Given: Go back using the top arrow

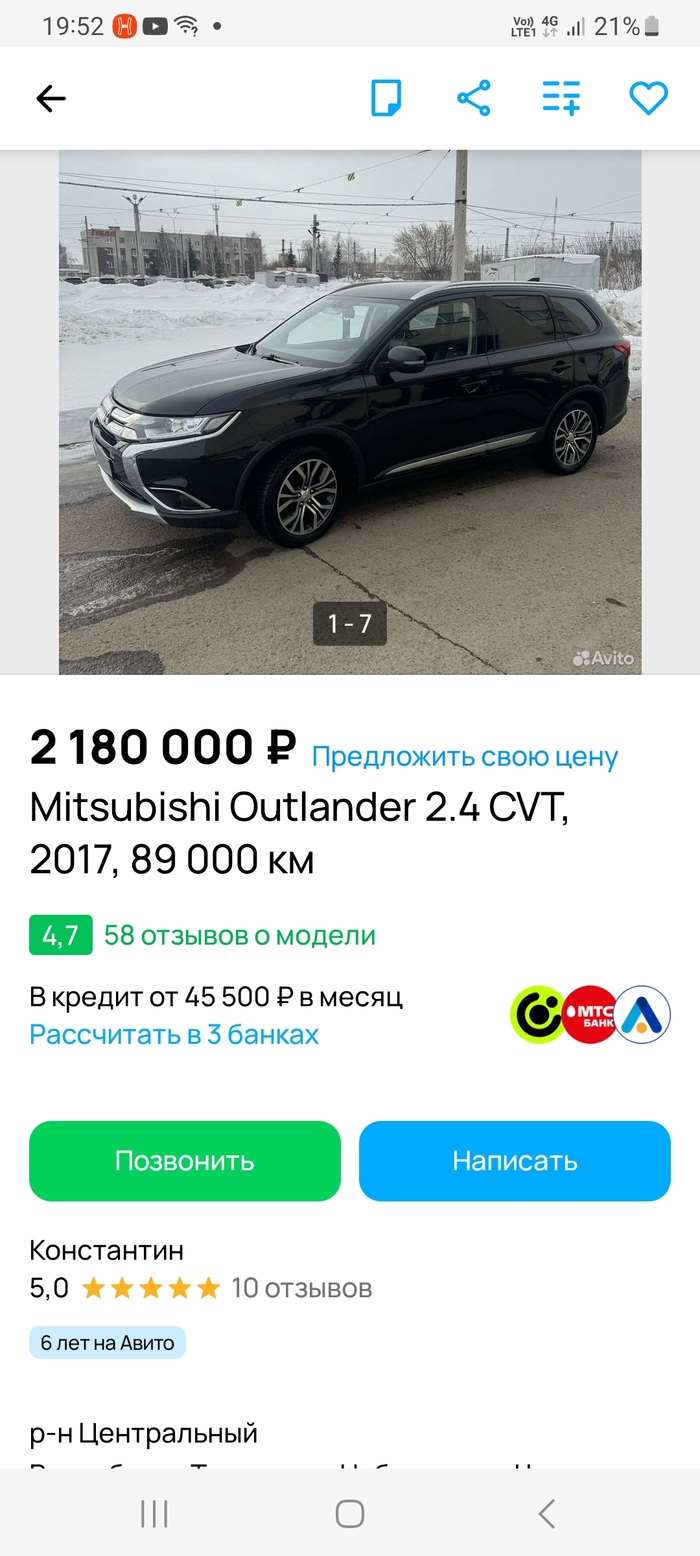Looking at the screenshot, I should click(x=50, y=98).
